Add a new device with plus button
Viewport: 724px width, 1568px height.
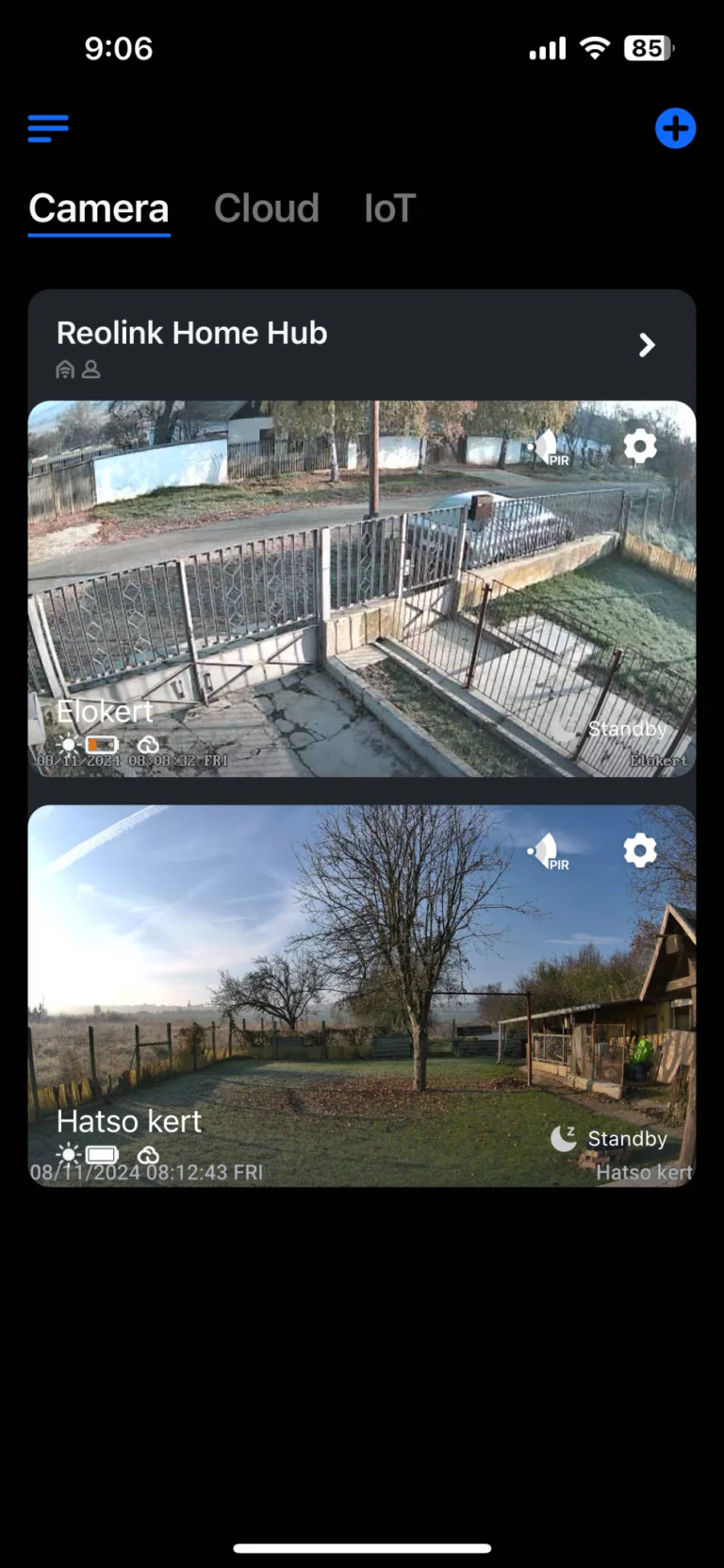click(x=675, y=128)
